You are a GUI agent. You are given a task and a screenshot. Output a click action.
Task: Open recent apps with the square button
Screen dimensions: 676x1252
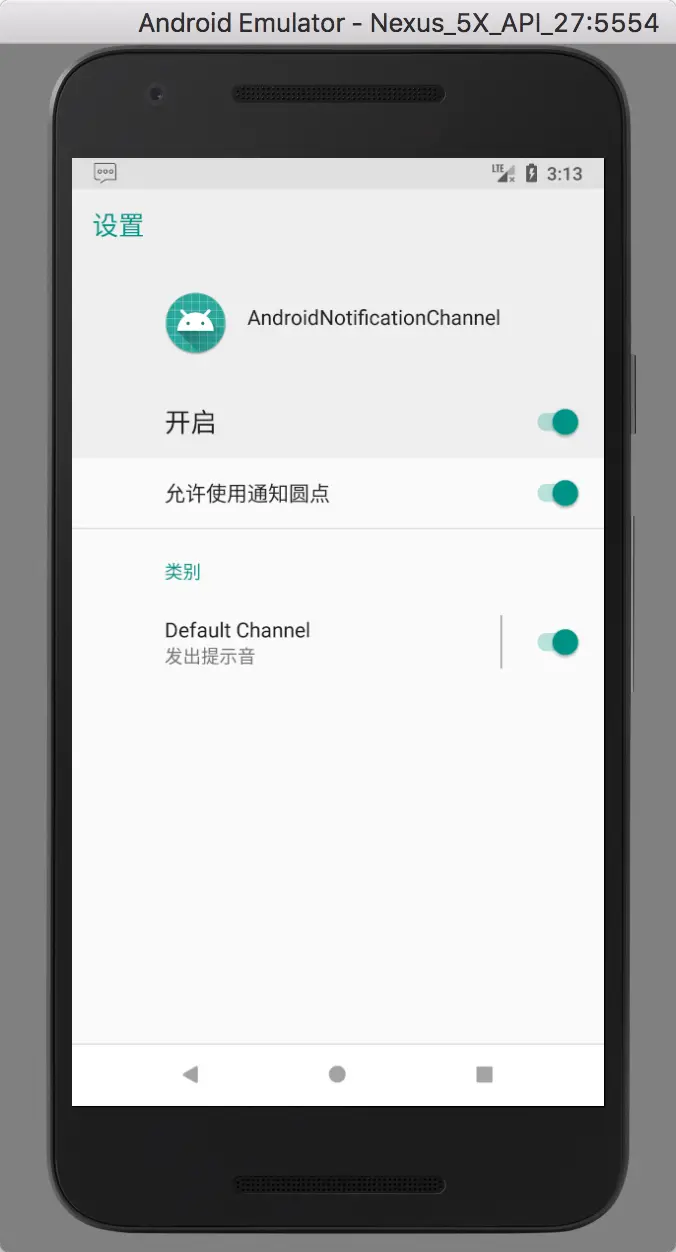tap(484, 1074)
